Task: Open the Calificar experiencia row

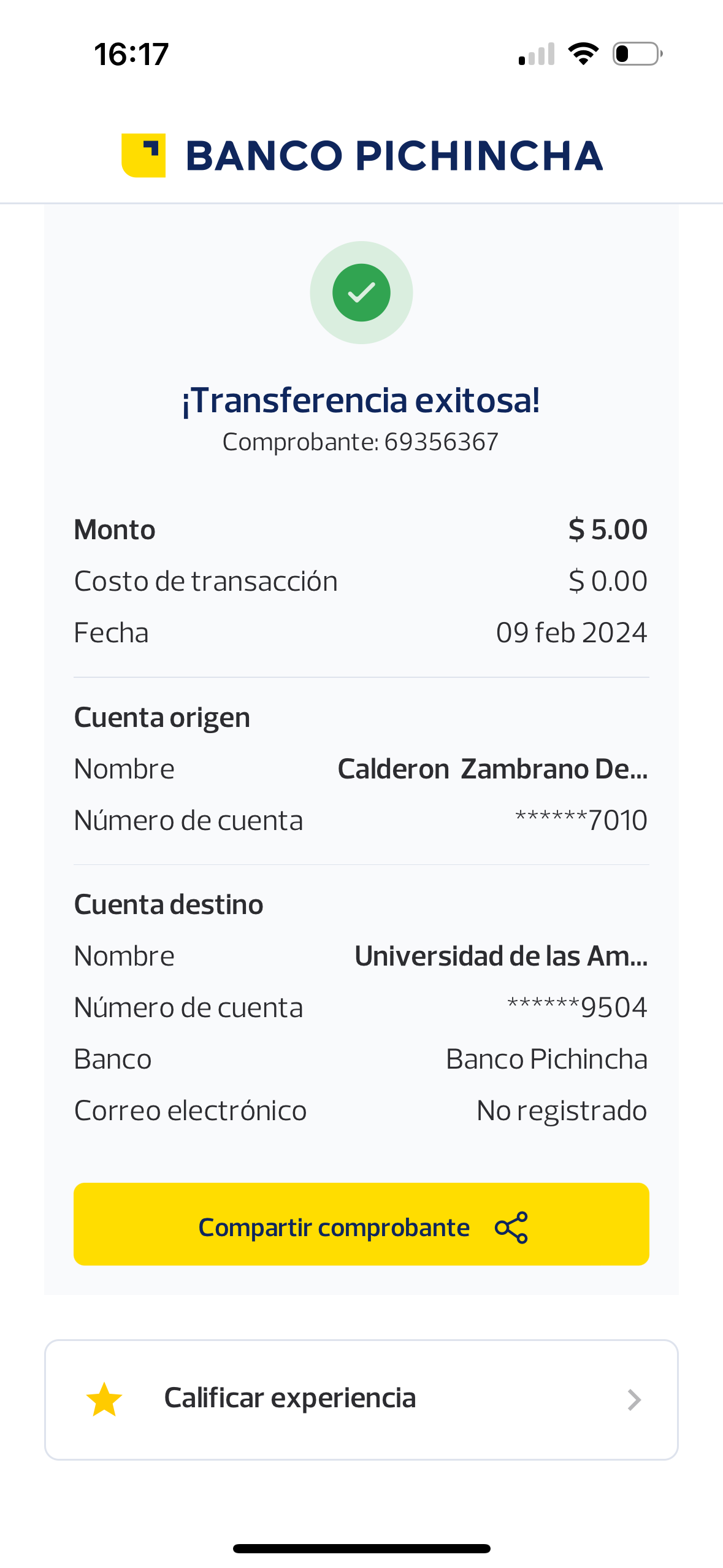Action: click(361, 1399)
